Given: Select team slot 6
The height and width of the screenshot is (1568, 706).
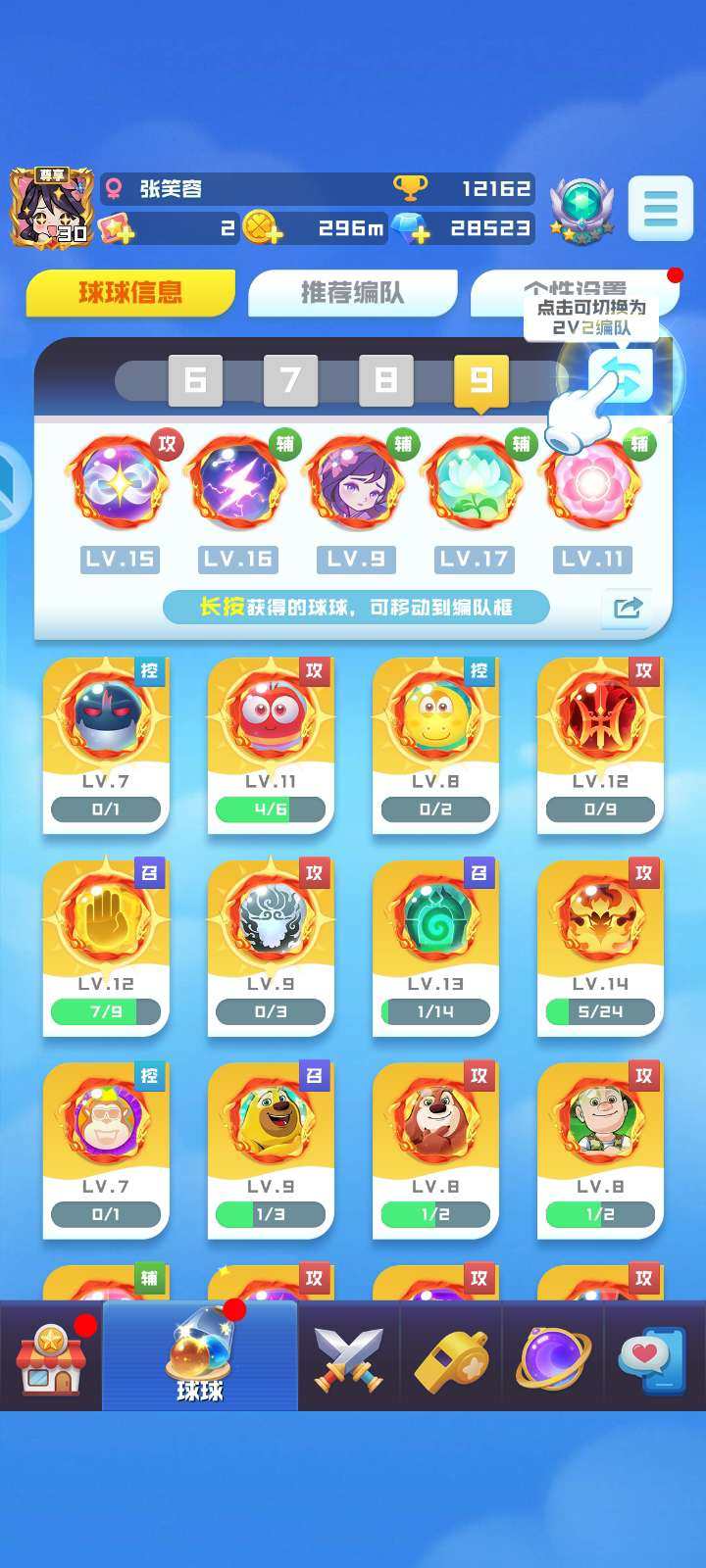Looking at the screenshot, I should click(x=195, y=380).
